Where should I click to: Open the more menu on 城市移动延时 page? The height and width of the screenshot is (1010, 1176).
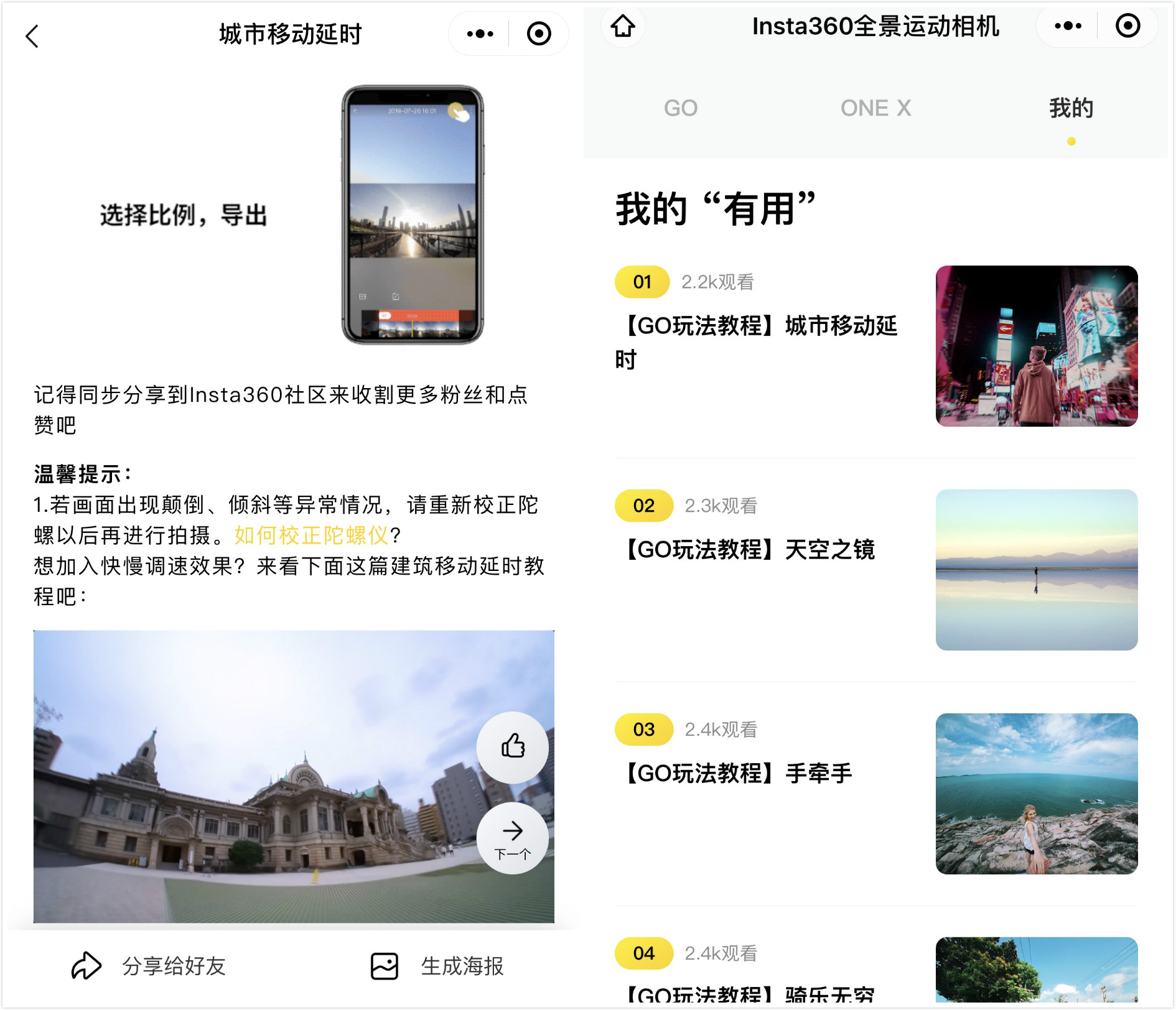480,34
